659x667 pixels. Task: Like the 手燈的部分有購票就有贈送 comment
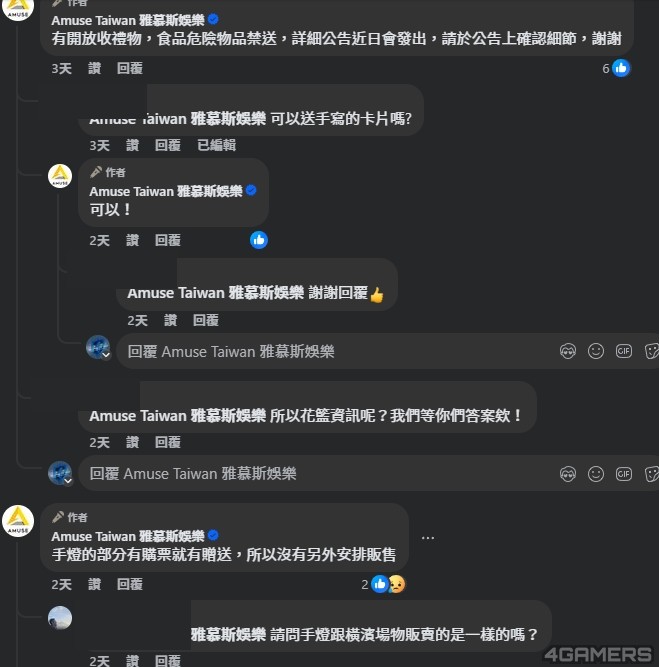[95, 584]
